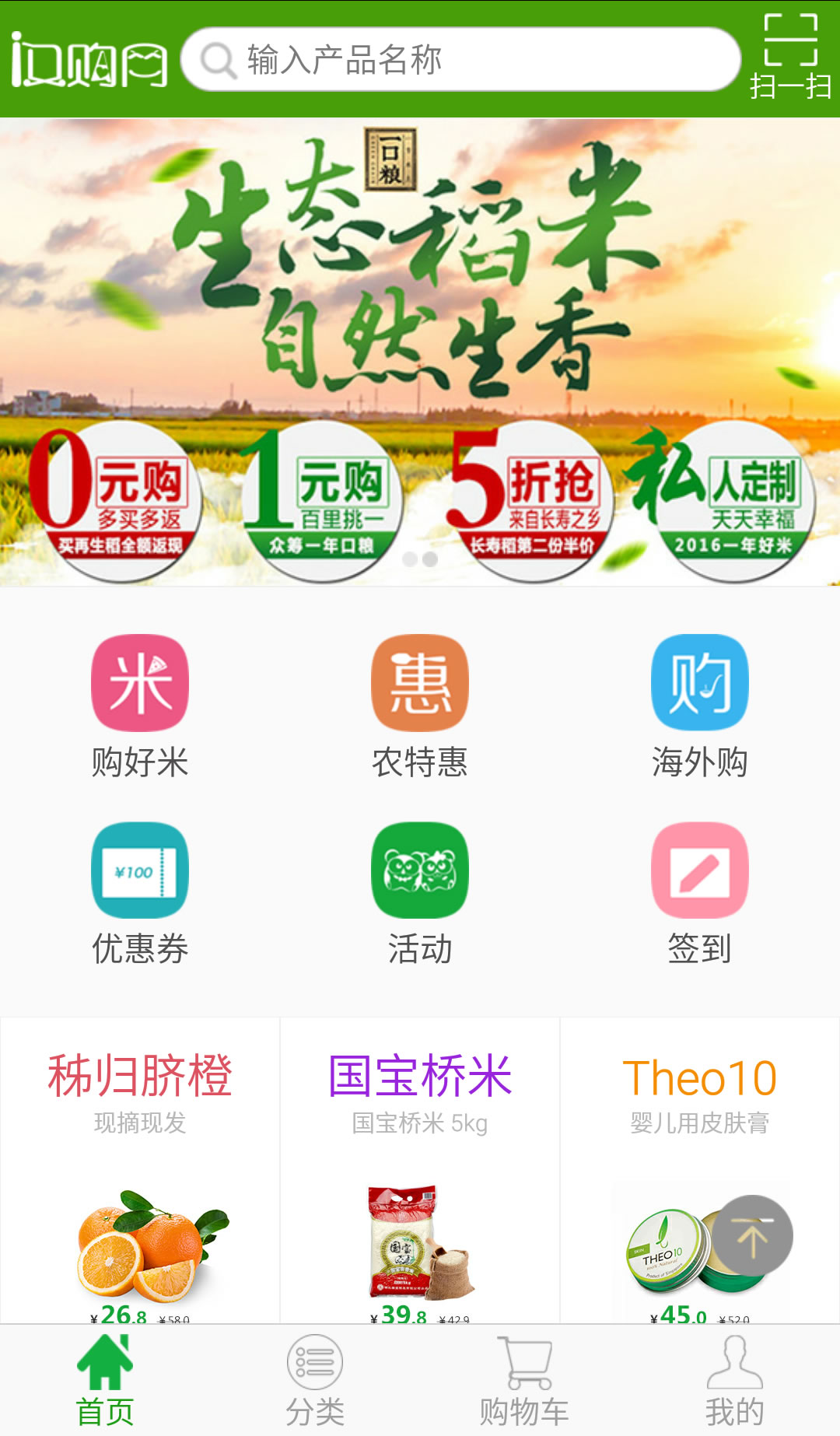Switch to the 首页 tab
Image resolution: width=840 pixels, height=1436 pixels.
105,1380
